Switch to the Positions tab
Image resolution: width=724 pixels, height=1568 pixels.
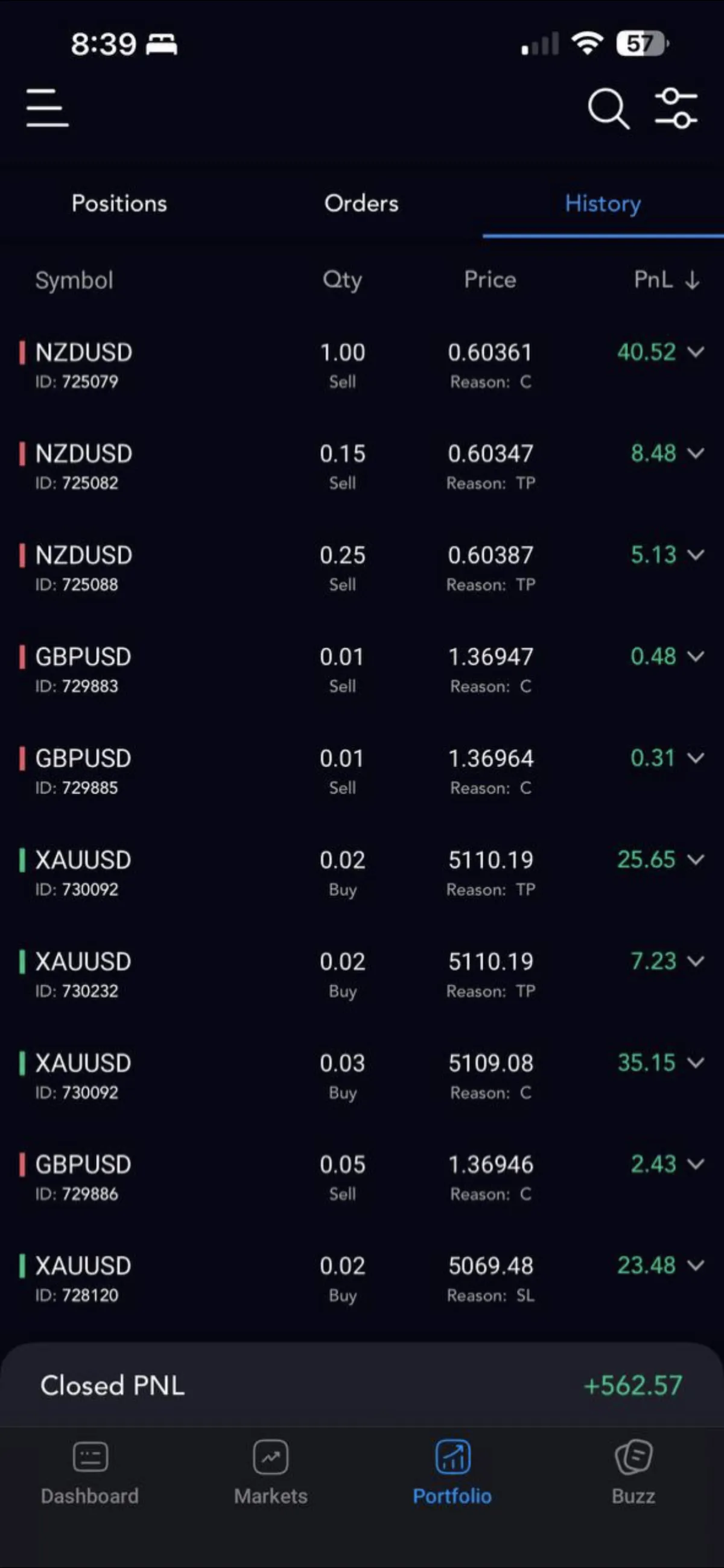[119, 203]
